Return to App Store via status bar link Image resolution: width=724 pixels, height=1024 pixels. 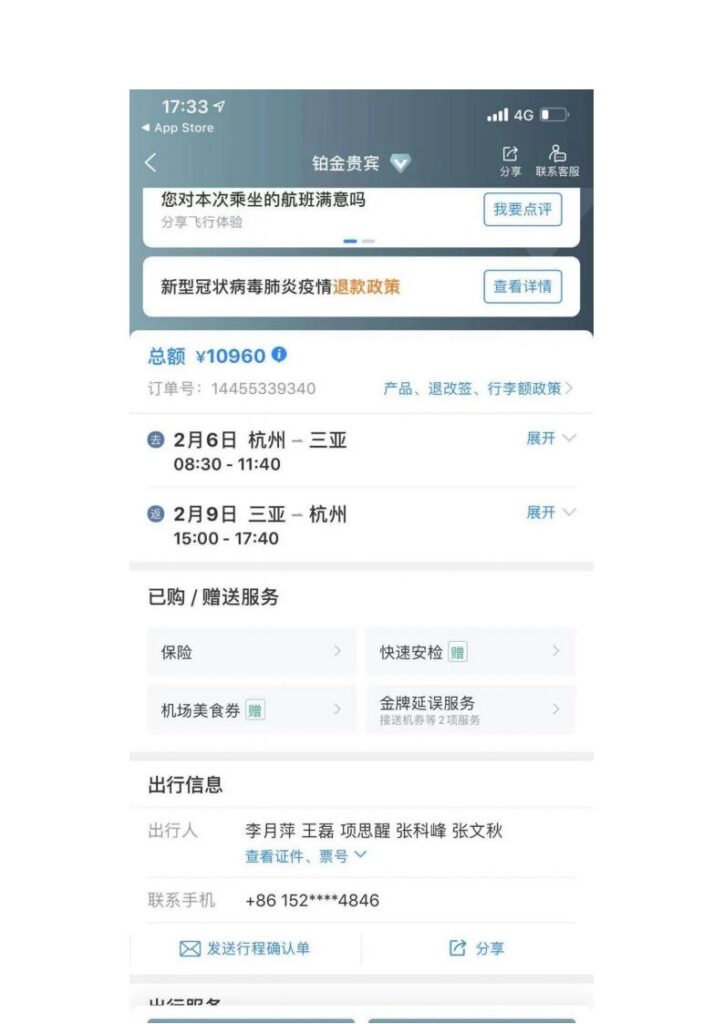pos(178,128)
